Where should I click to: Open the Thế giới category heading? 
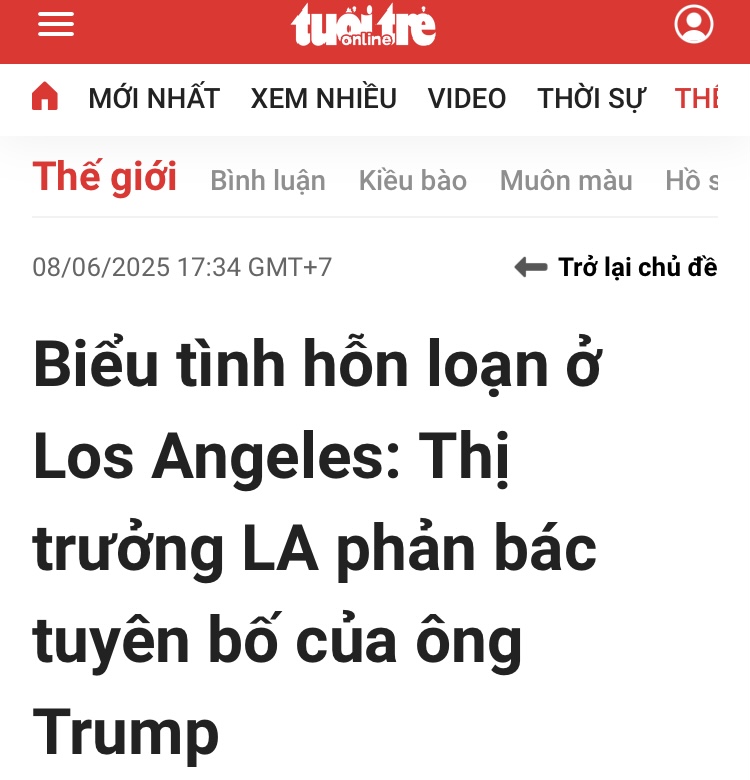(x=105, y=177)
